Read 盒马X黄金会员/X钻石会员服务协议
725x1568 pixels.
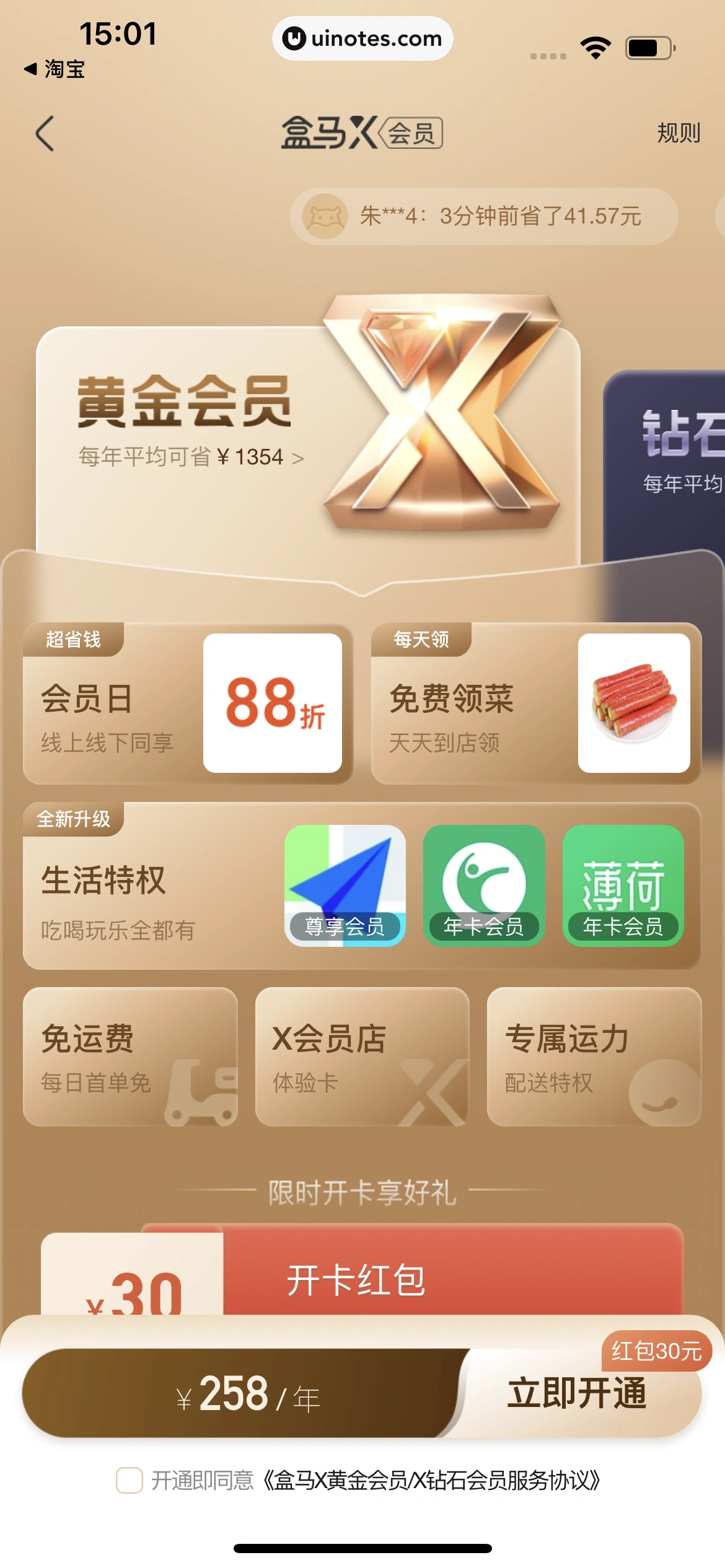[431, 1480]
